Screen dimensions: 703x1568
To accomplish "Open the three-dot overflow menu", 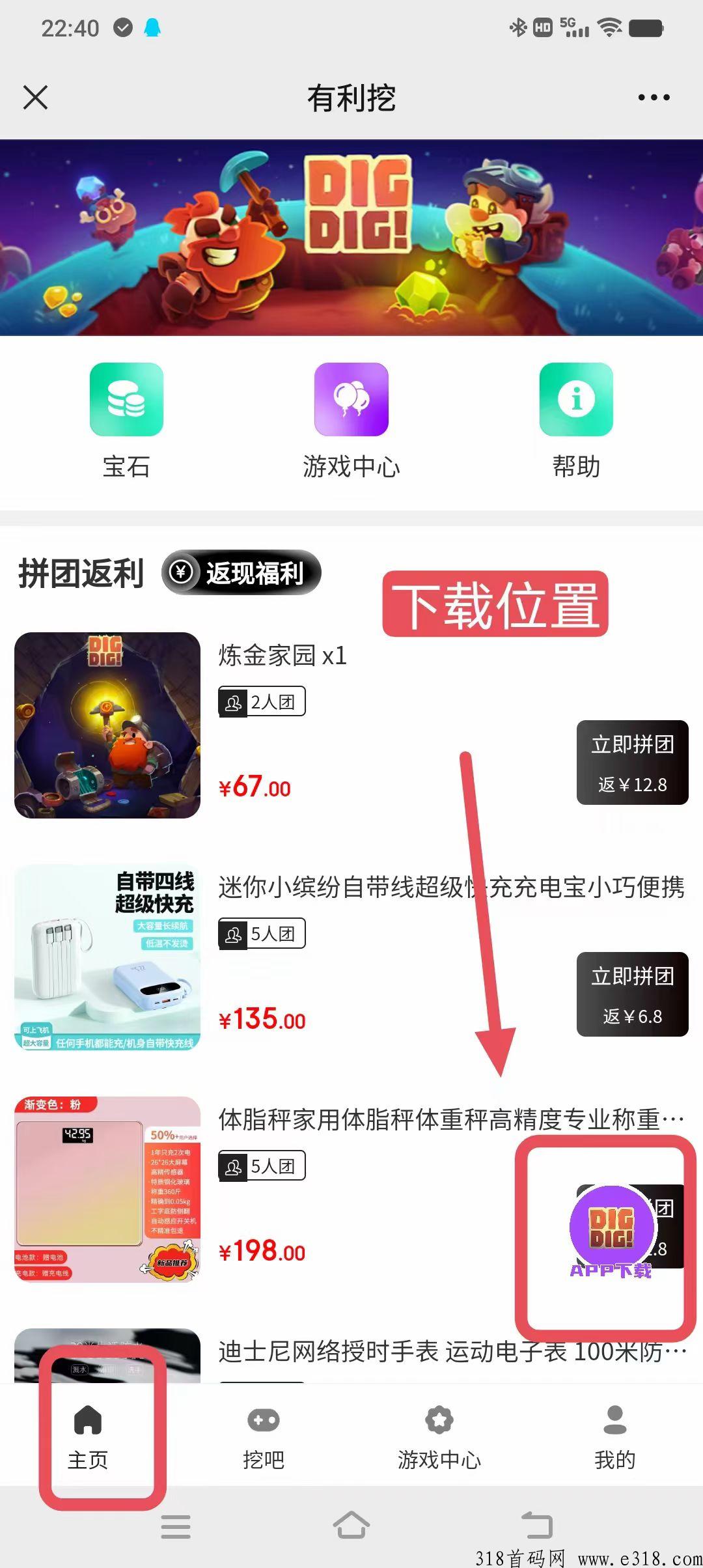I will [x=654, y=98].
